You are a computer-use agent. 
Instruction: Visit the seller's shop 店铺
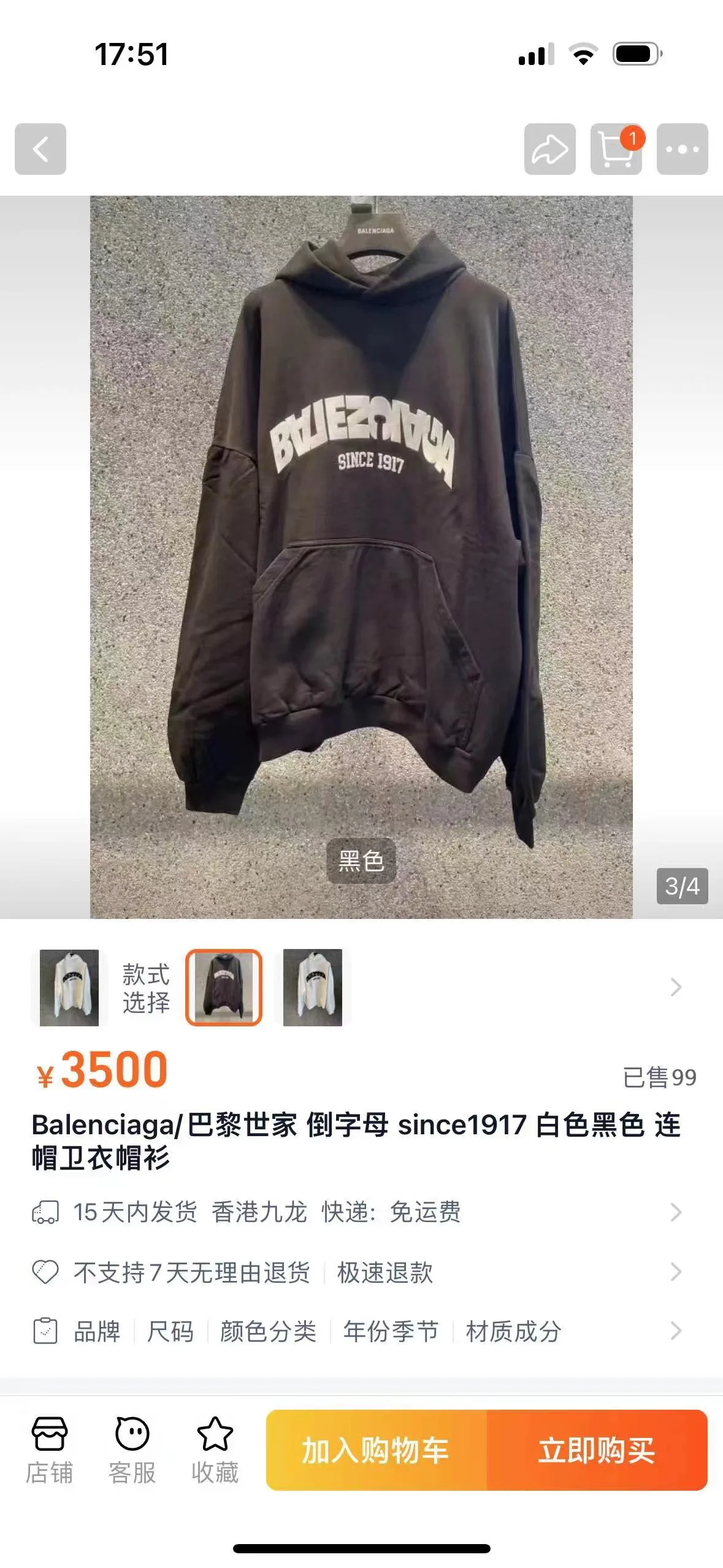50,1450
